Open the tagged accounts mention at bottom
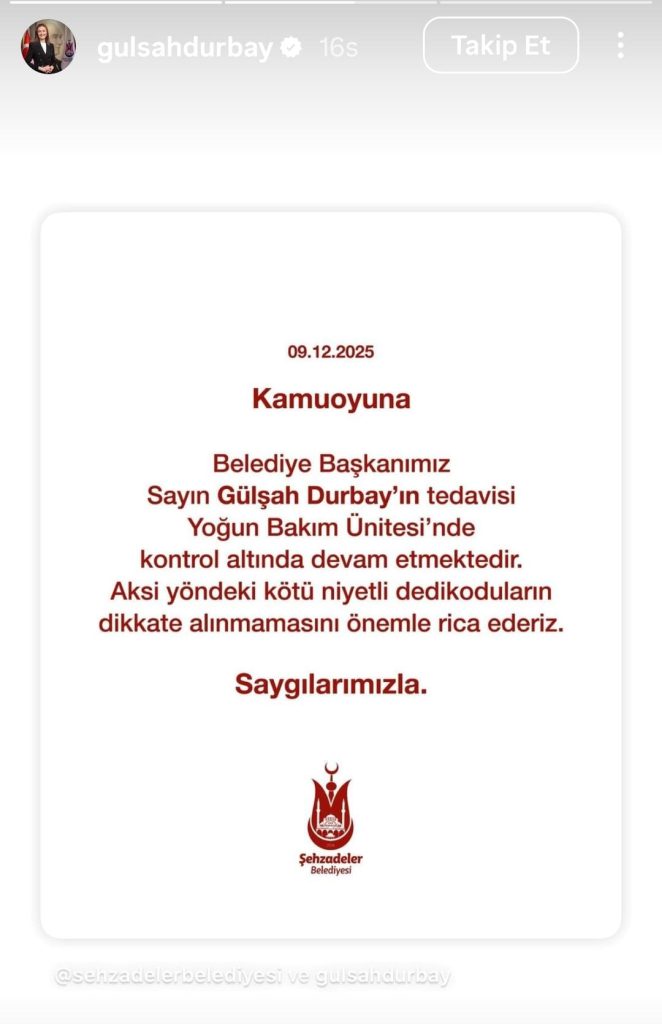This screenshot has height=1024, width=662. 253,976
